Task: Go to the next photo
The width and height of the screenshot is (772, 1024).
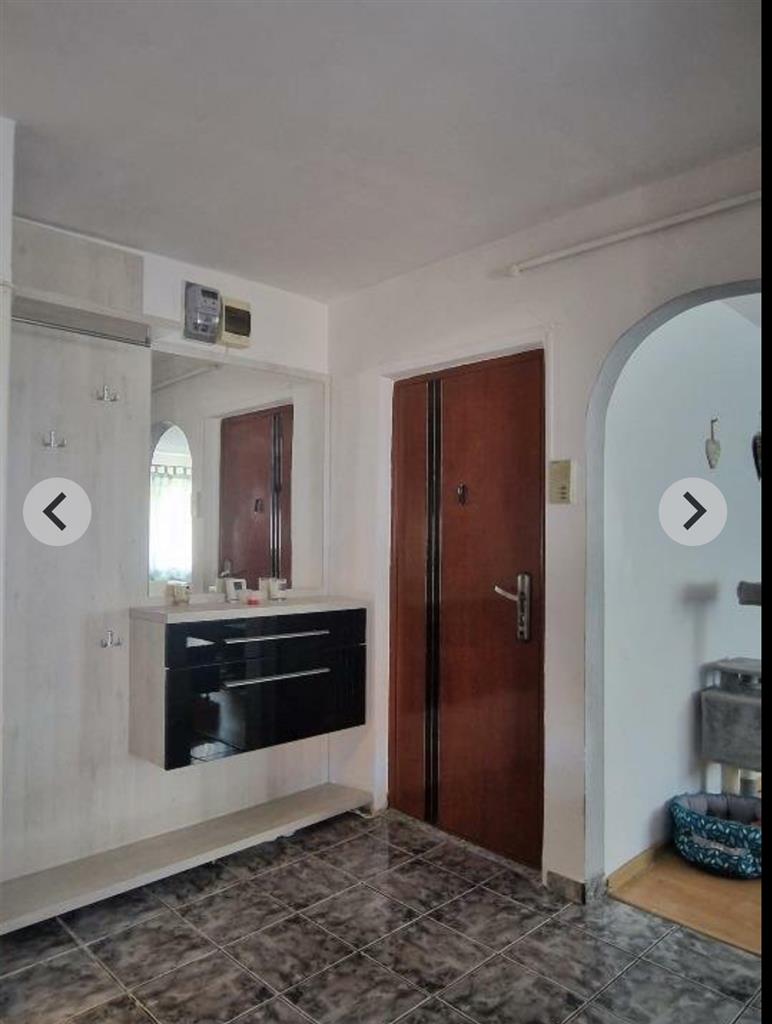Action: [x=692, y=511]
